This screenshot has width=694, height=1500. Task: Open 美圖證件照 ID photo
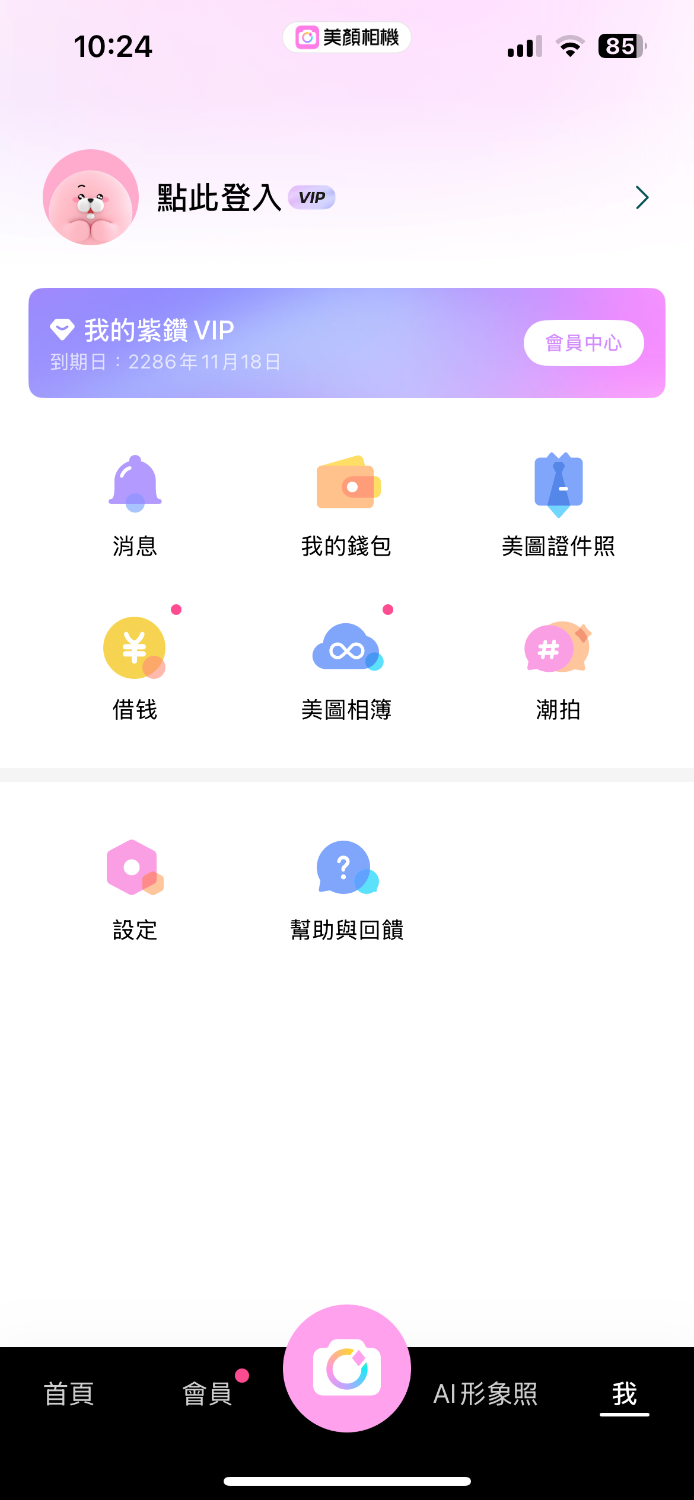coord(558,505)
